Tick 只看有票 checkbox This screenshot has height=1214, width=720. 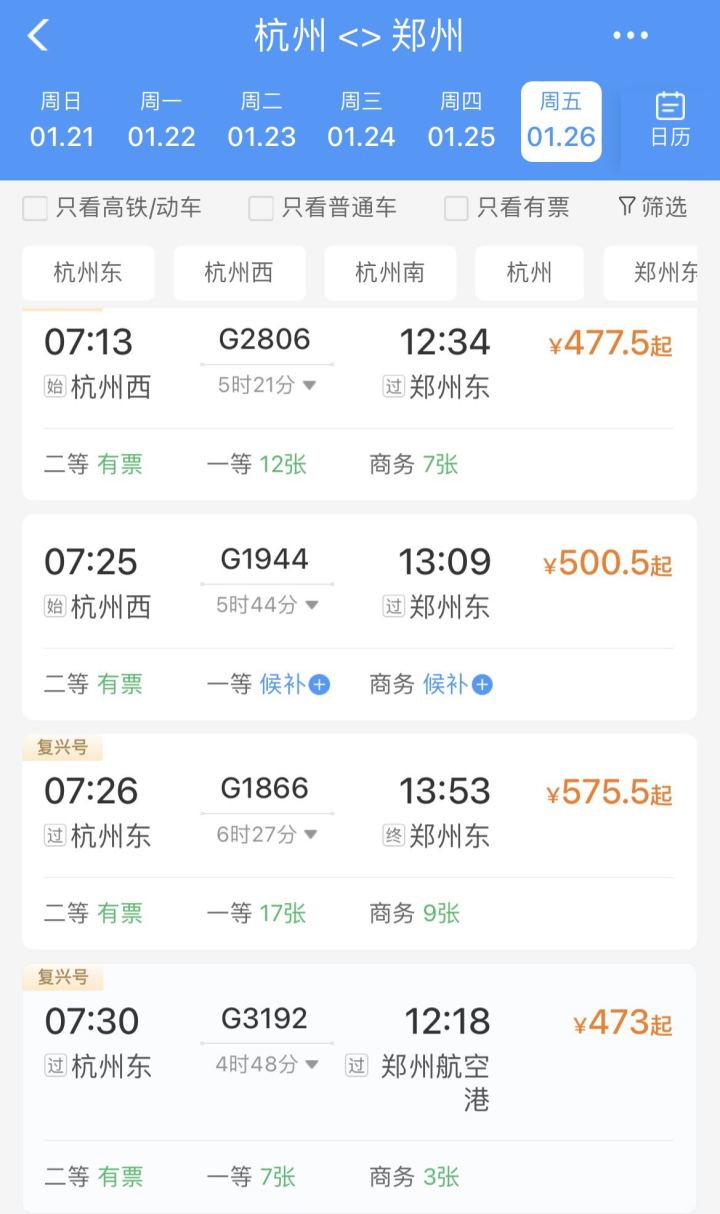pyautogui.click(x=507, y=207)
